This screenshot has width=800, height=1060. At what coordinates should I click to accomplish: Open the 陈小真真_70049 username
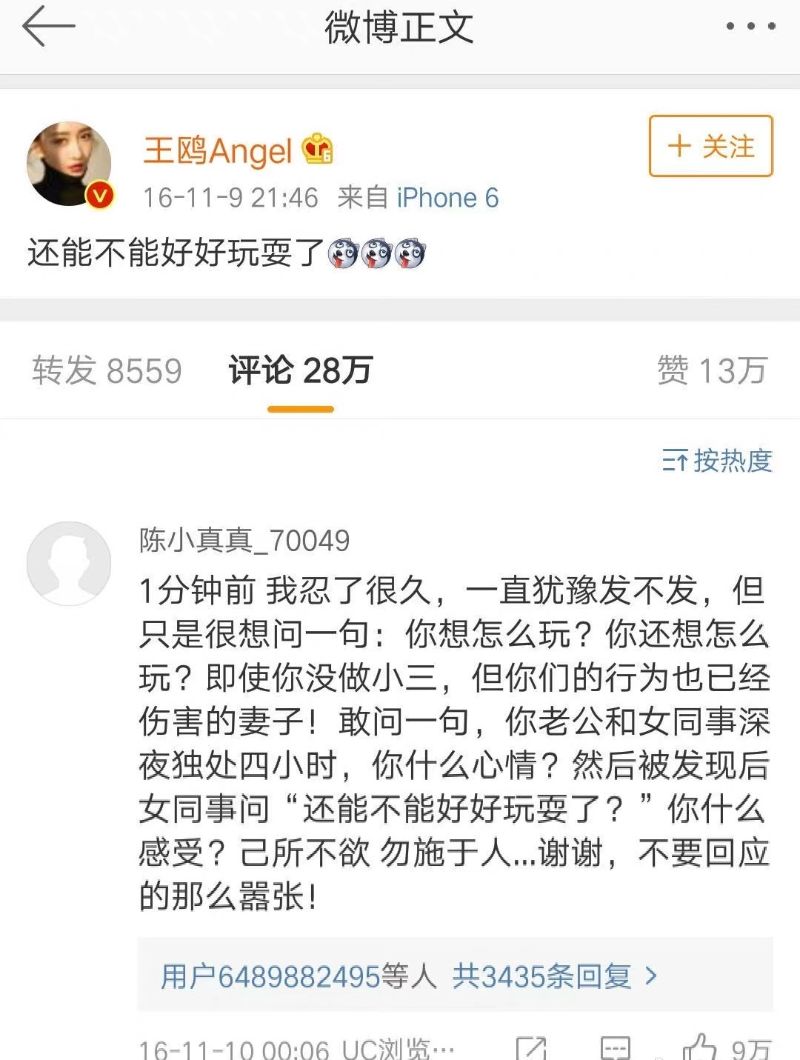[x=244, y=541]
